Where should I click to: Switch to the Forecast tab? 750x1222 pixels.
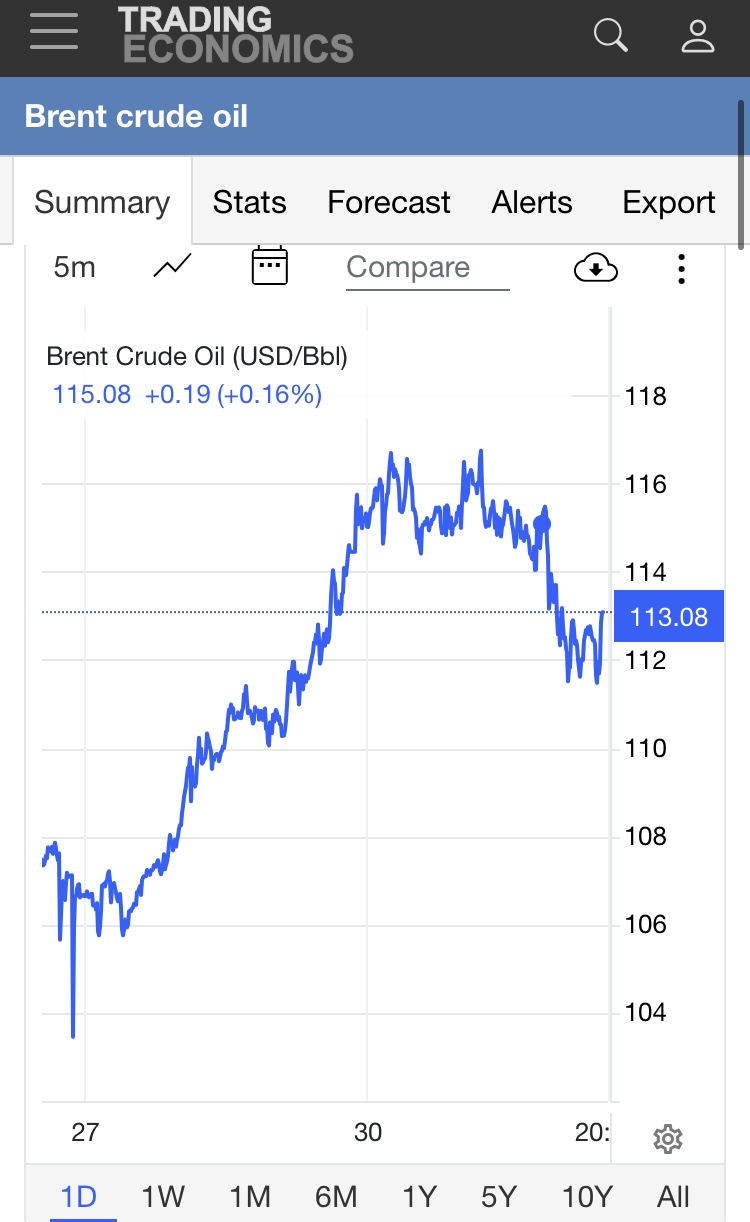(x=388, y=202)
